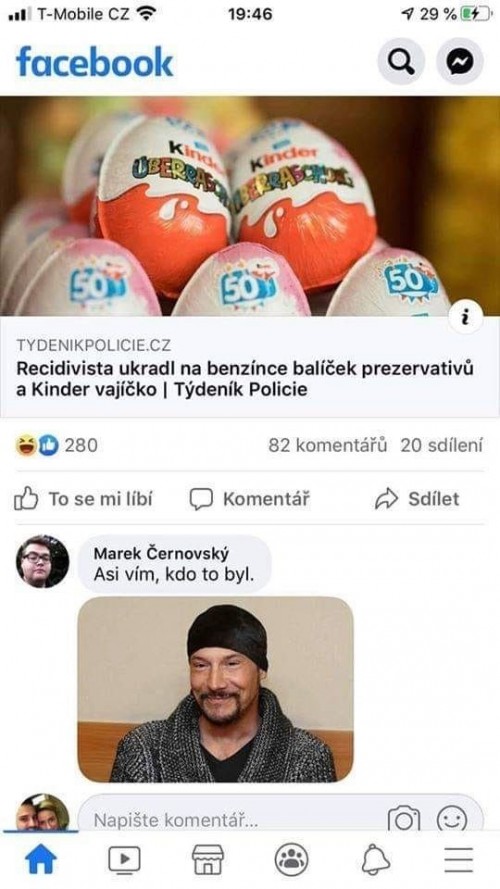
Task: Like the post with To se mi líbí
Action: pyautogui.click(x=83, y=499)
